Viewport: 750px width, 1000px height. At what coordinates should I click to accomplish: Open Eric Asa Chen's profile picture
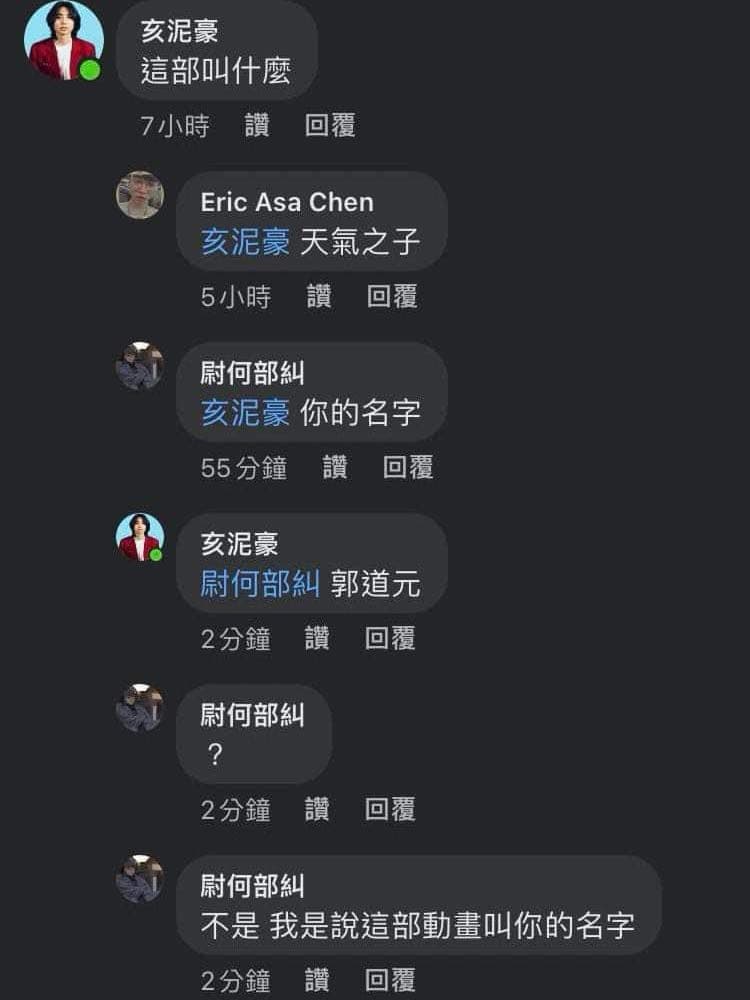click(139, 195)
